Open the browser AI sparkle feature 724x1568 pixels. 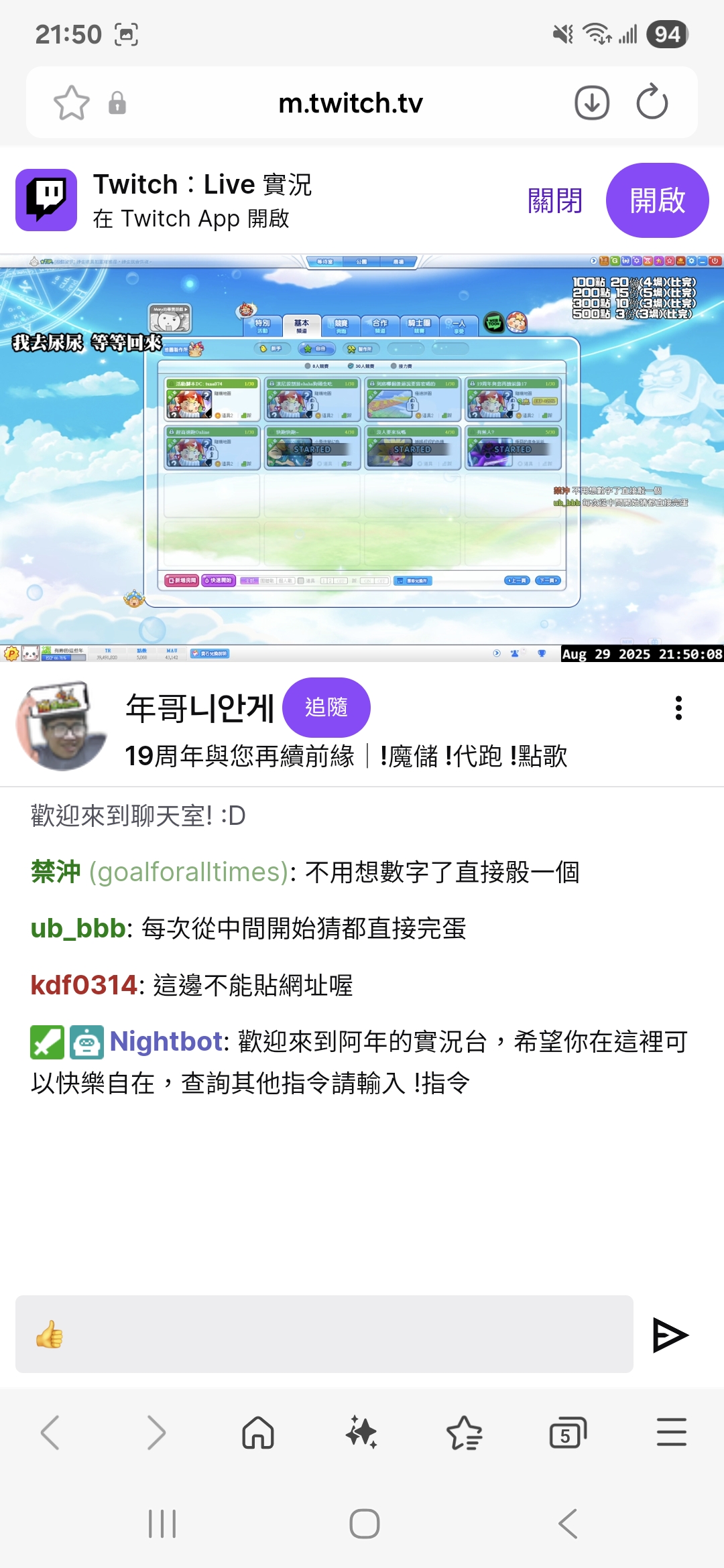pos(361,1433)
